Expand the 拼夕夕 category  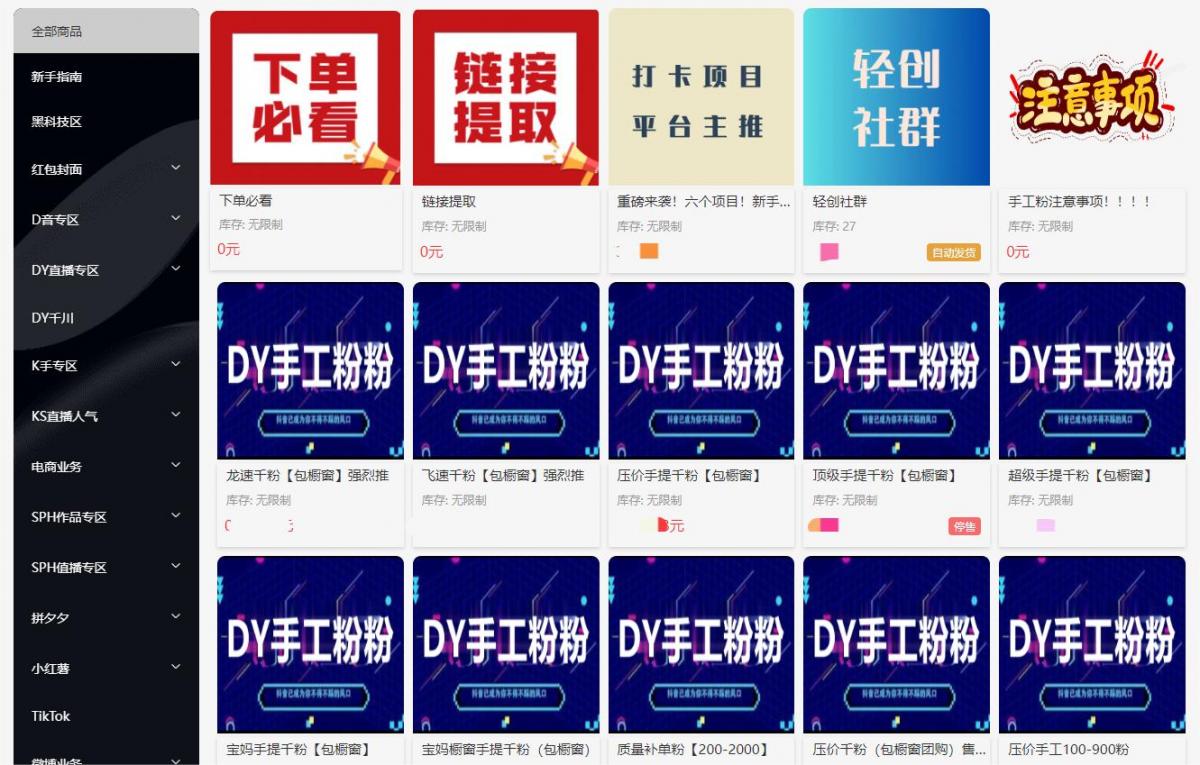[105, 618]
